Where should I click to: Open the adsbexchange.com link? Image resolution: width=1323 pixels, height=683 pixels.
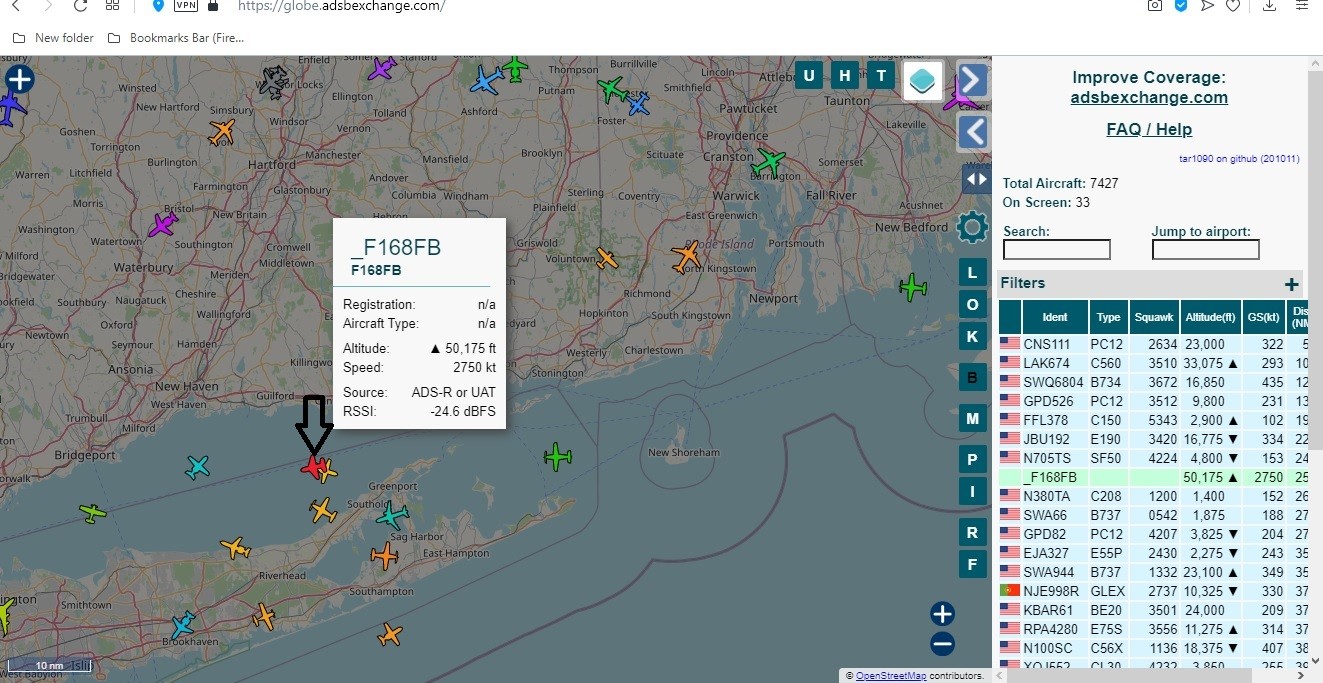(1148, 97)
